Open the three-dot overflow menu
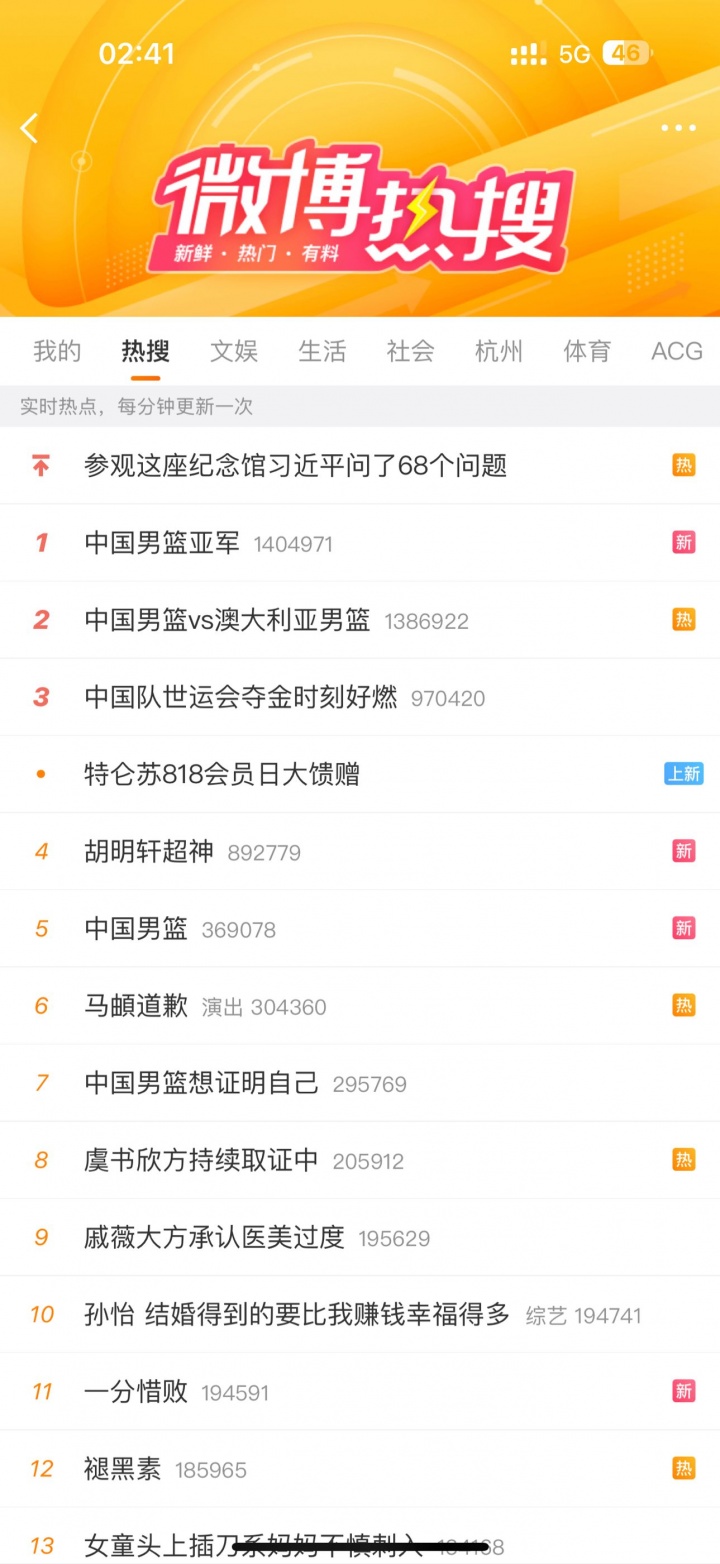 [x=677, y=128]
